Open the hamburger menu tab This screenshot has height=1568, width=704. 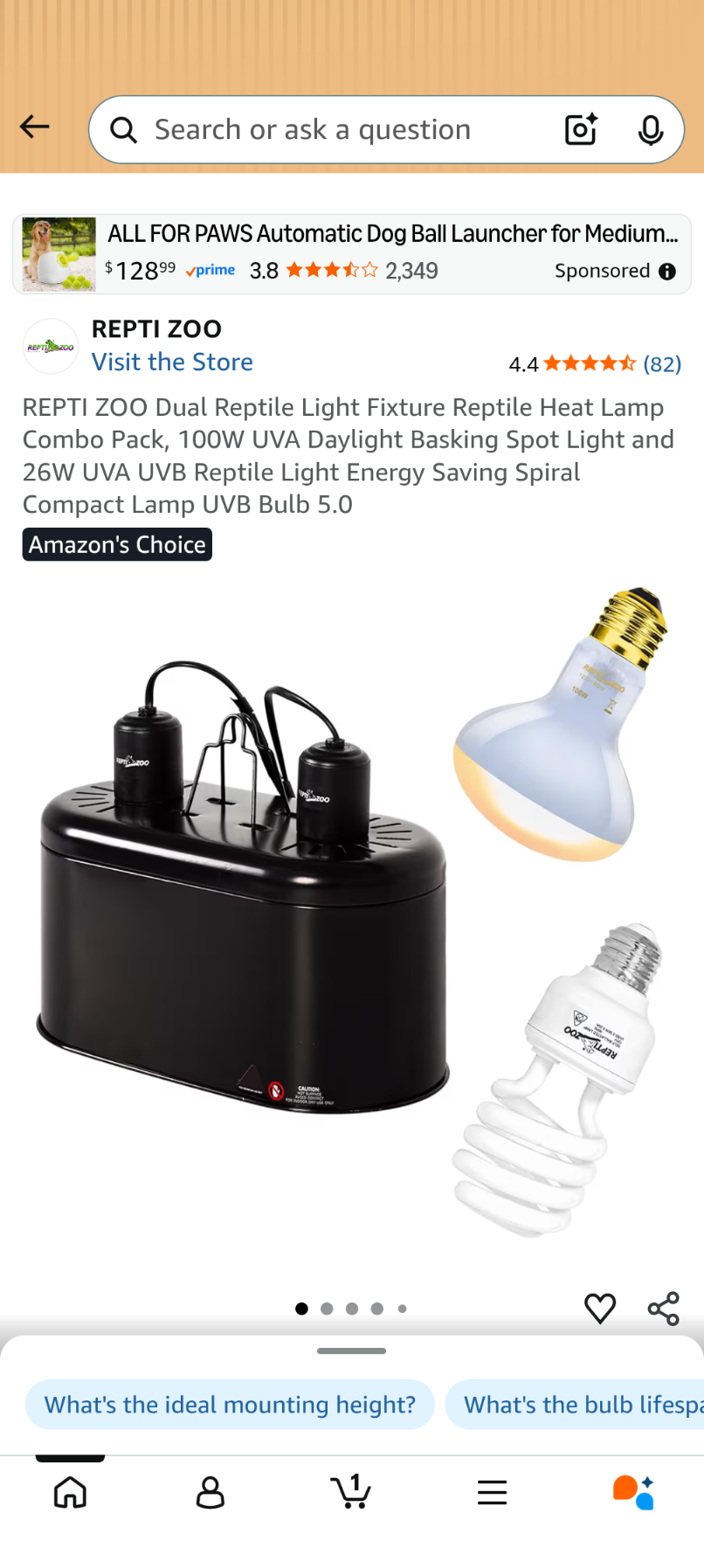tap(493, 1493)
